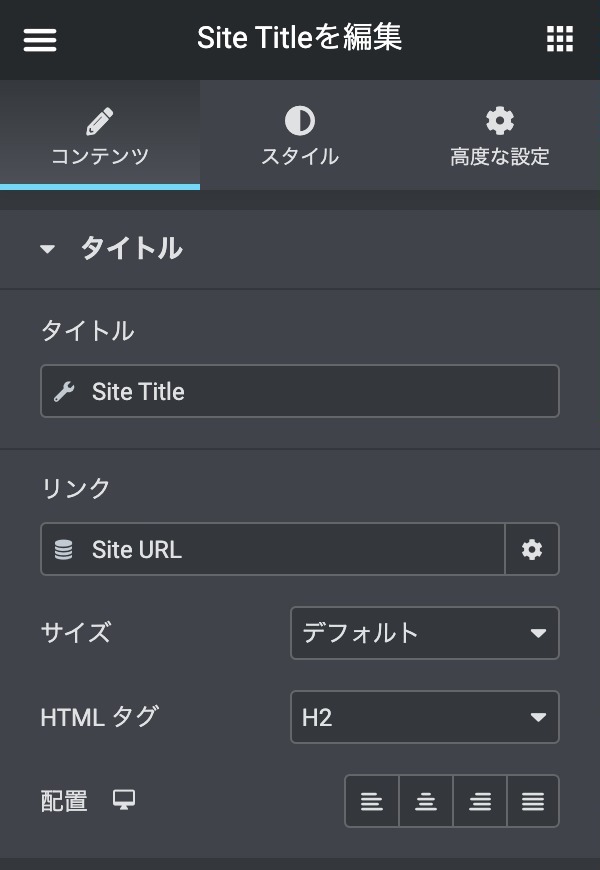This screenshot has width=600, height=870.
Task: Tap the Site Title field
Action: pyautogui.click(x=300, y=391)
